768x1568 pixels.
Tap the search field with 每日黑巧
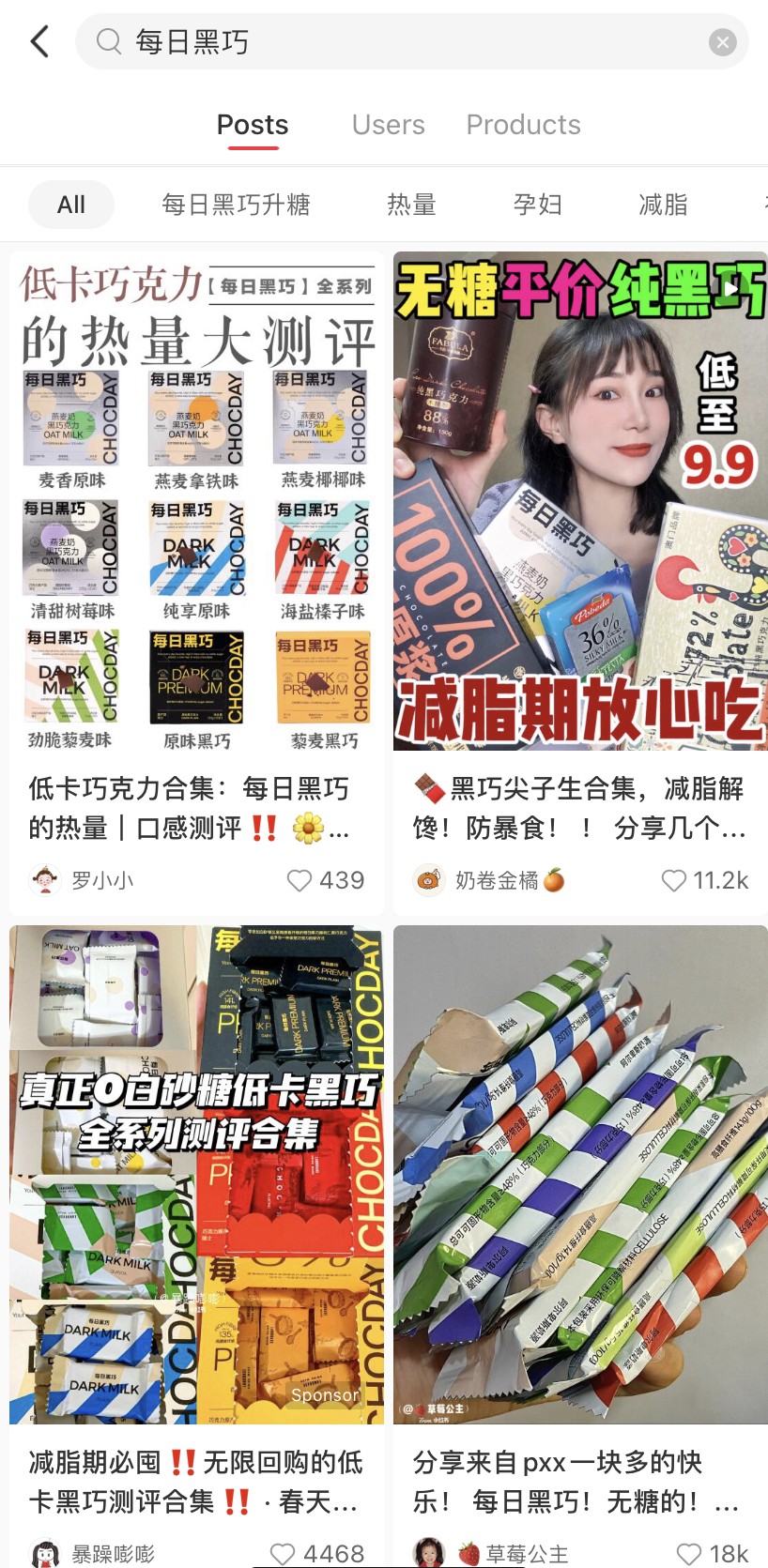coord(394,41)
